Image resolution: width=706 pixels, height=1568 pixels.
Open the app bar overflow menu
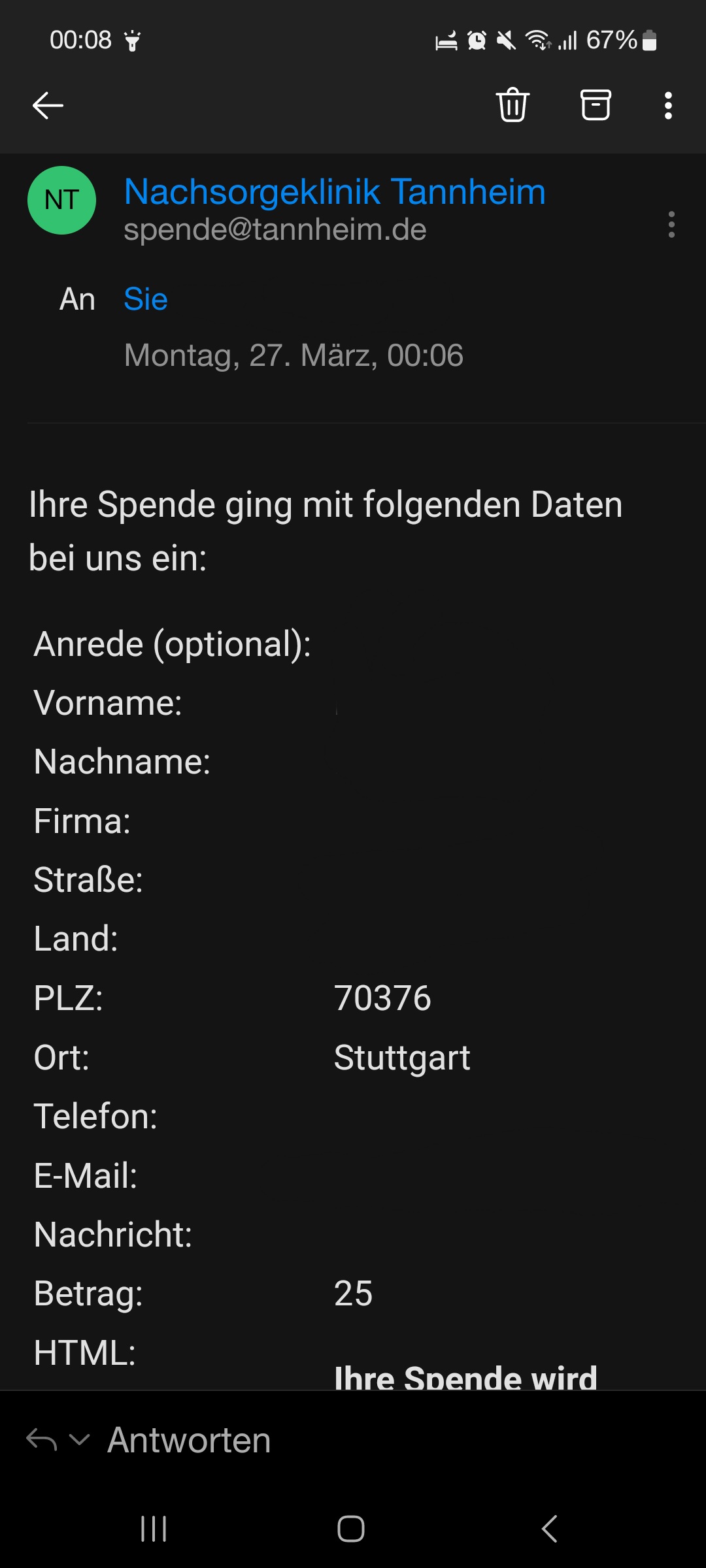pyautogui.click(x=668, y=105)
